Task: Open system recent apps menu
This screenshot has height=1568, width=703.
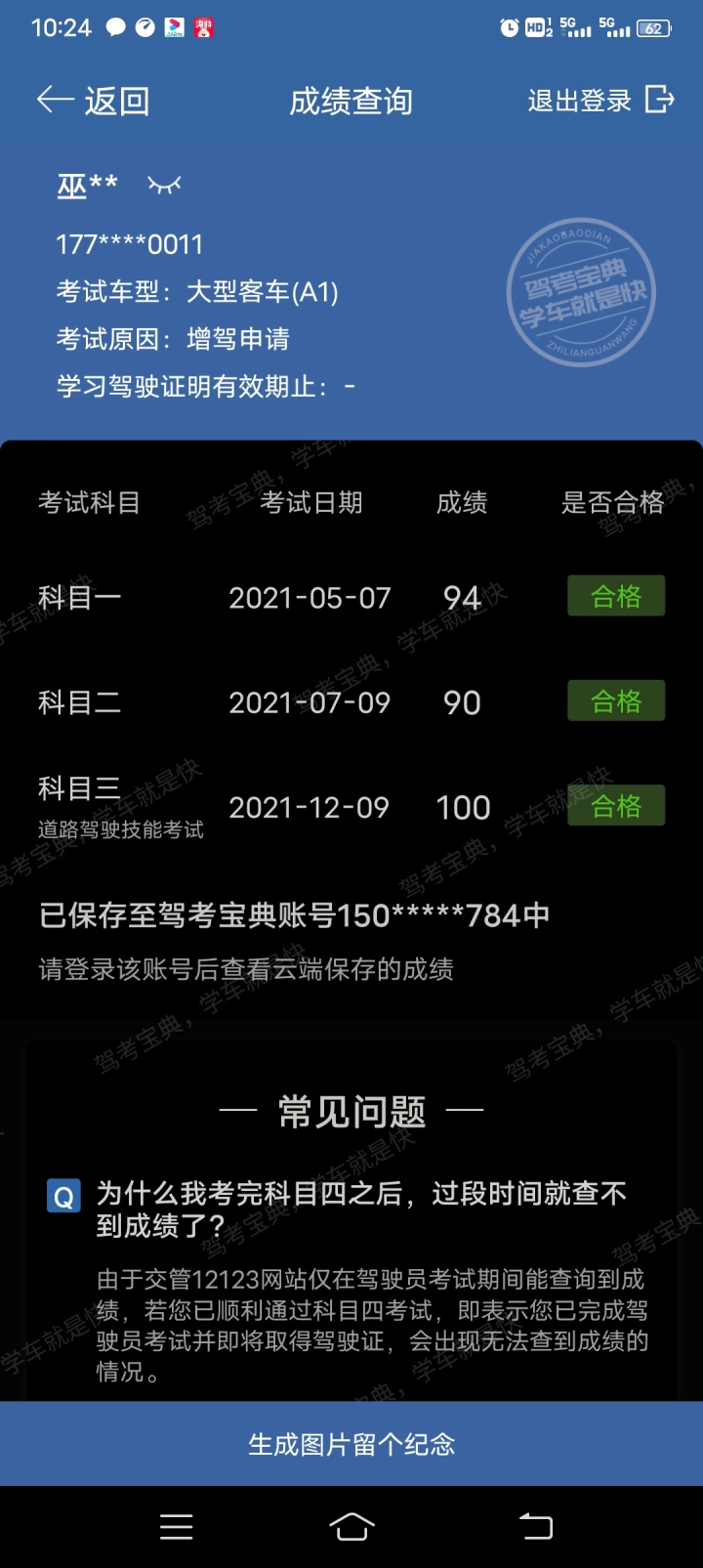Action: 176,1527
